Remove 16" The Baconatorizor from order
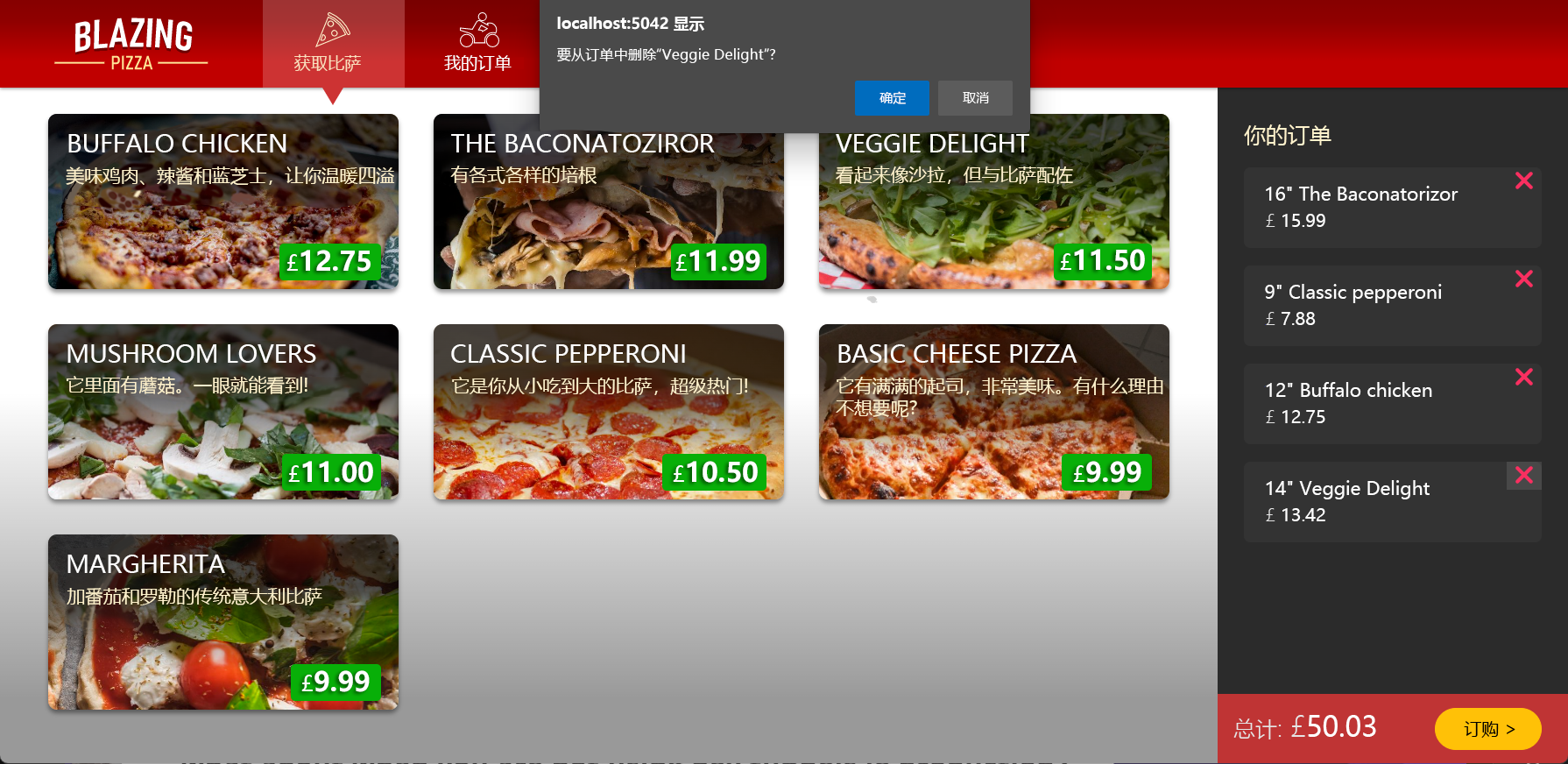The width and height of the screenshot is (1568, 764). [x=1524, y=181]
